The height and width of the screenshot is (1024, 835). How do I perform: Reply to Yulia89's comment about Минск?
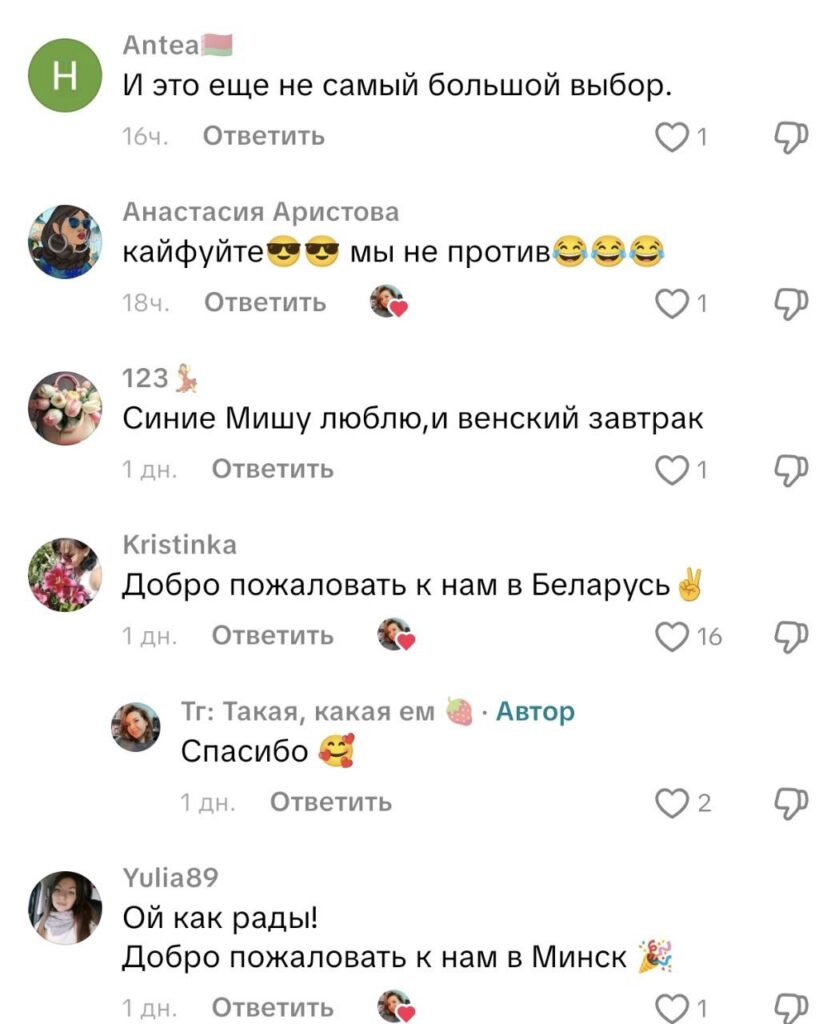(273, 1006)
